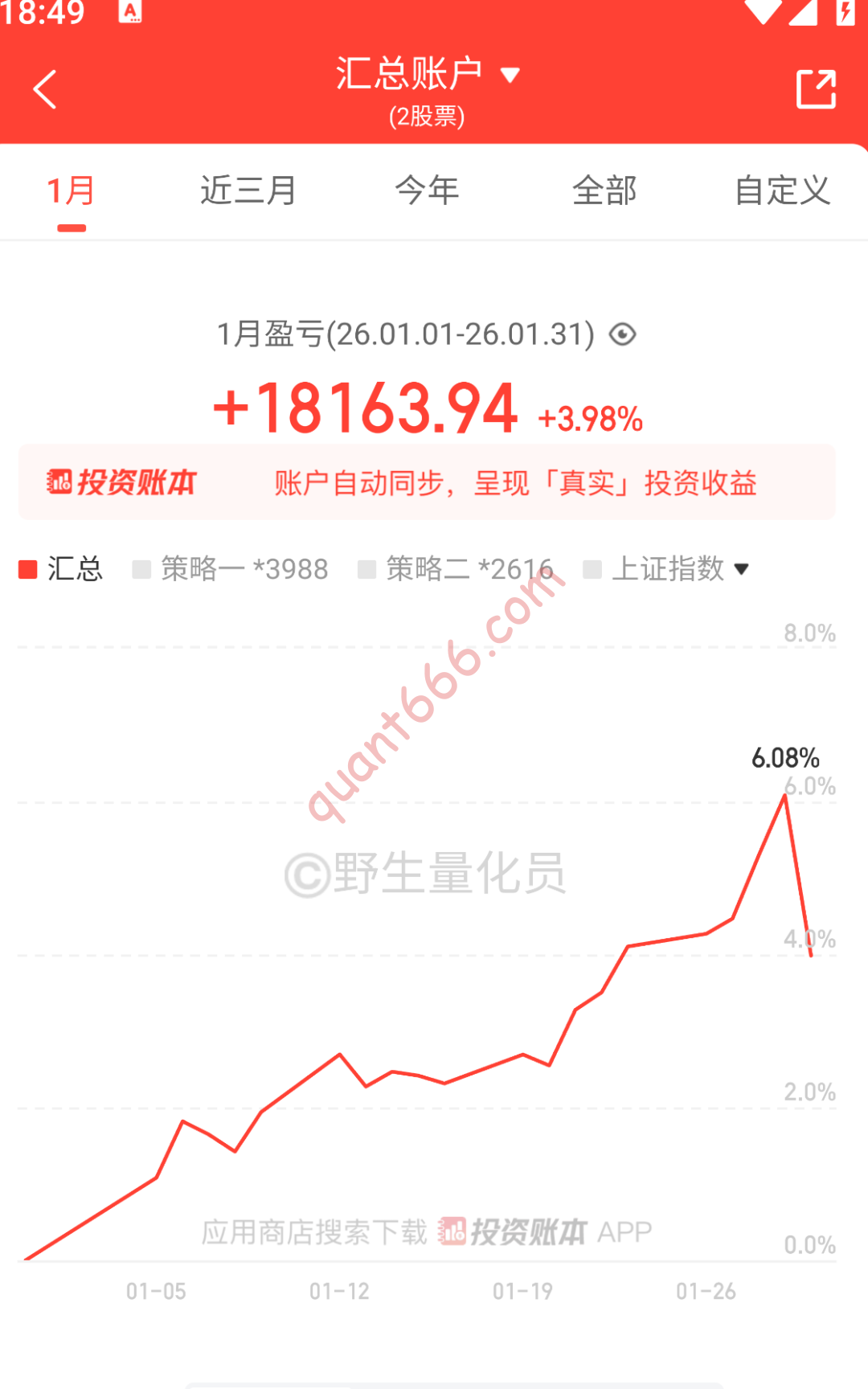Share the account summary via top-right icon

tap(815, 89)
